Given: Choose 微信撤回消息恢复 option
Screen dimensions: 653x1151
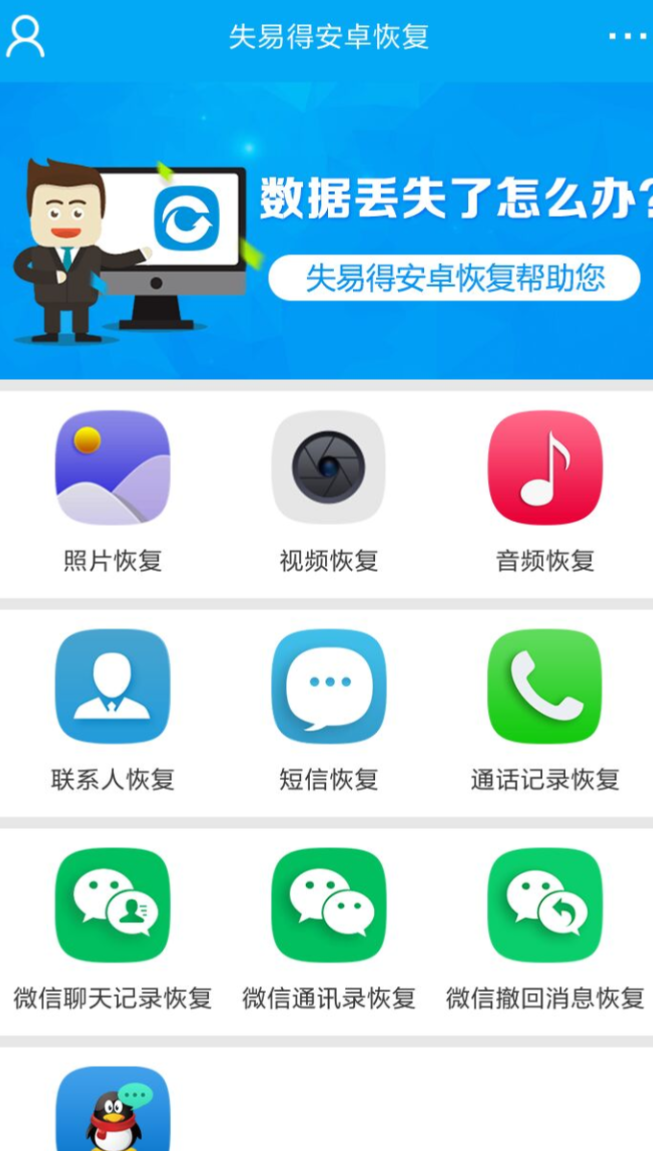Looking at the screenshot, I should coord(544,905).
